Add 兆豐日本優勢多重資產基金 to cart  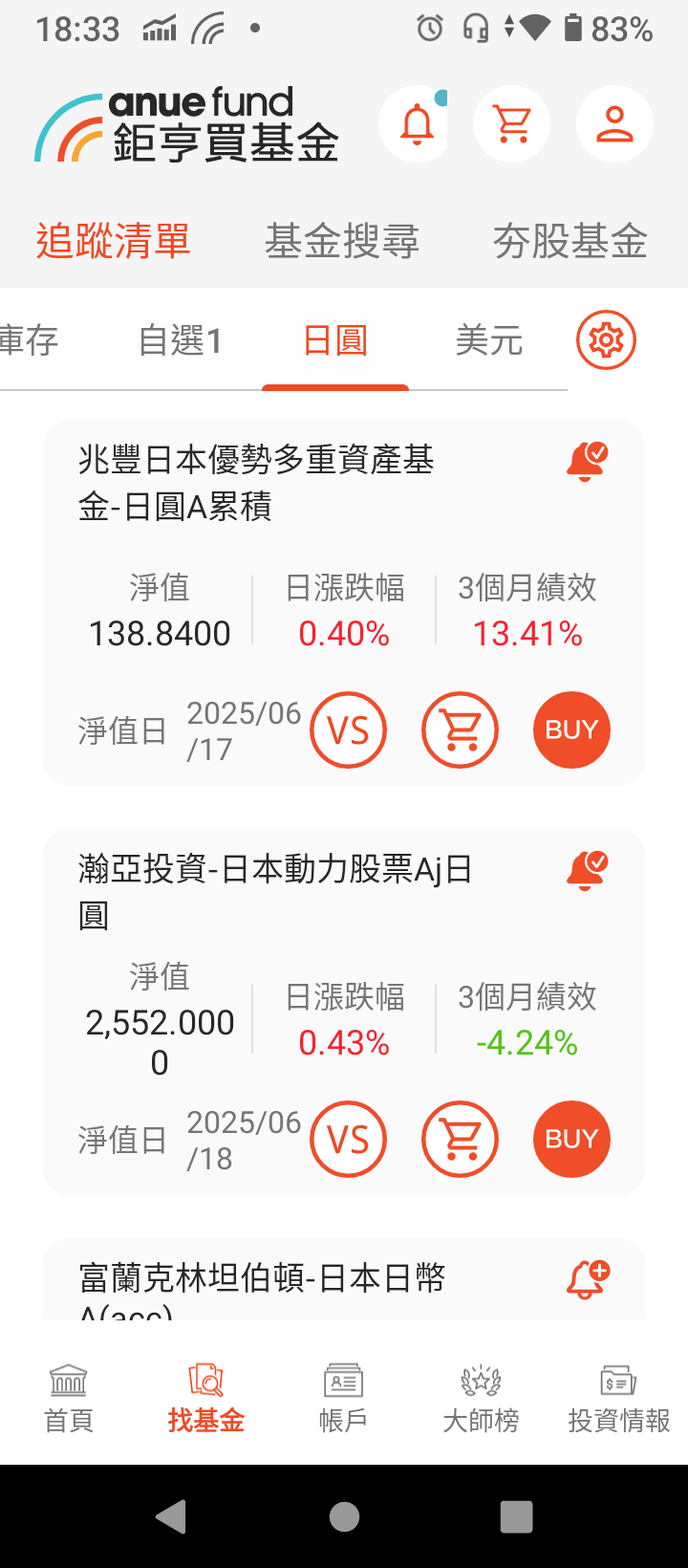(461, 730)
